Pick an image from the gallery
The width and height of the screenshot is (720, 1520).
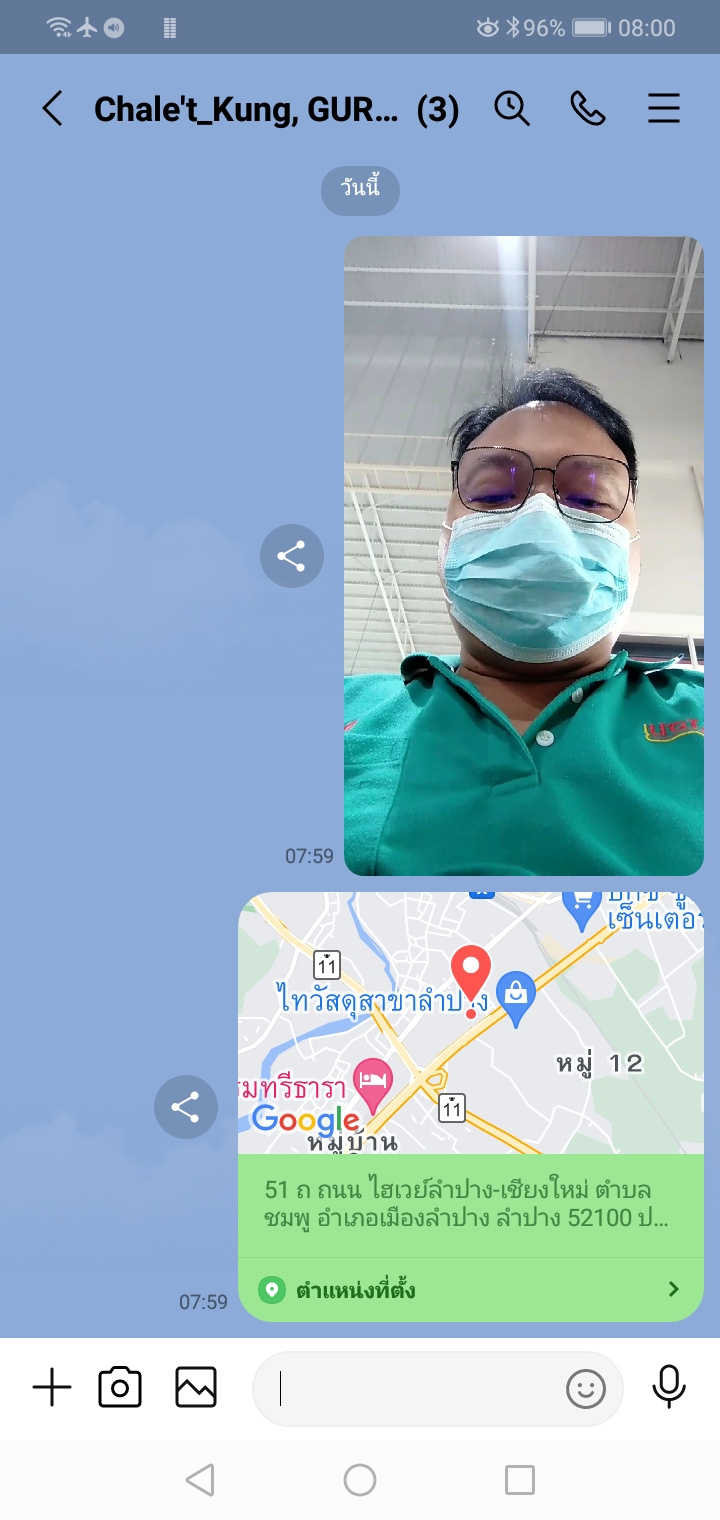(x=196, y=1388)
